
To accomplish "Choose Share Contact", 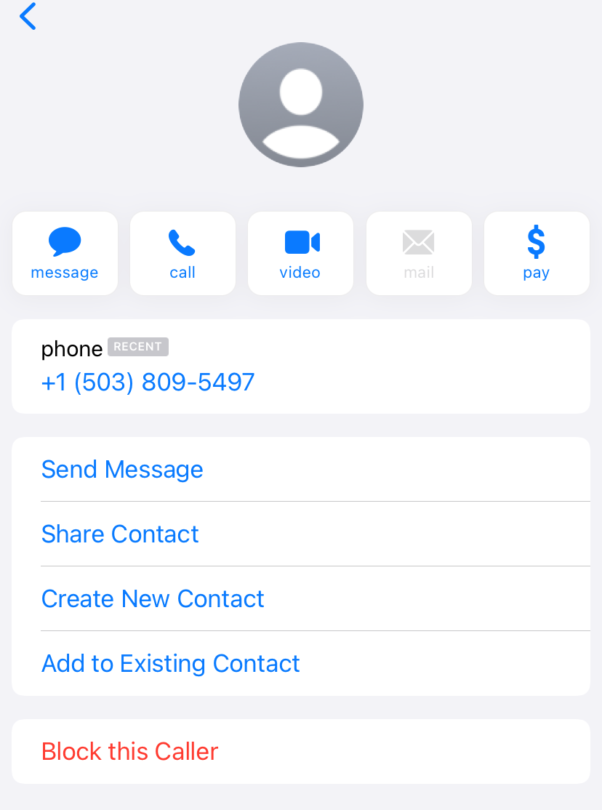I will [x=120, y=534].
